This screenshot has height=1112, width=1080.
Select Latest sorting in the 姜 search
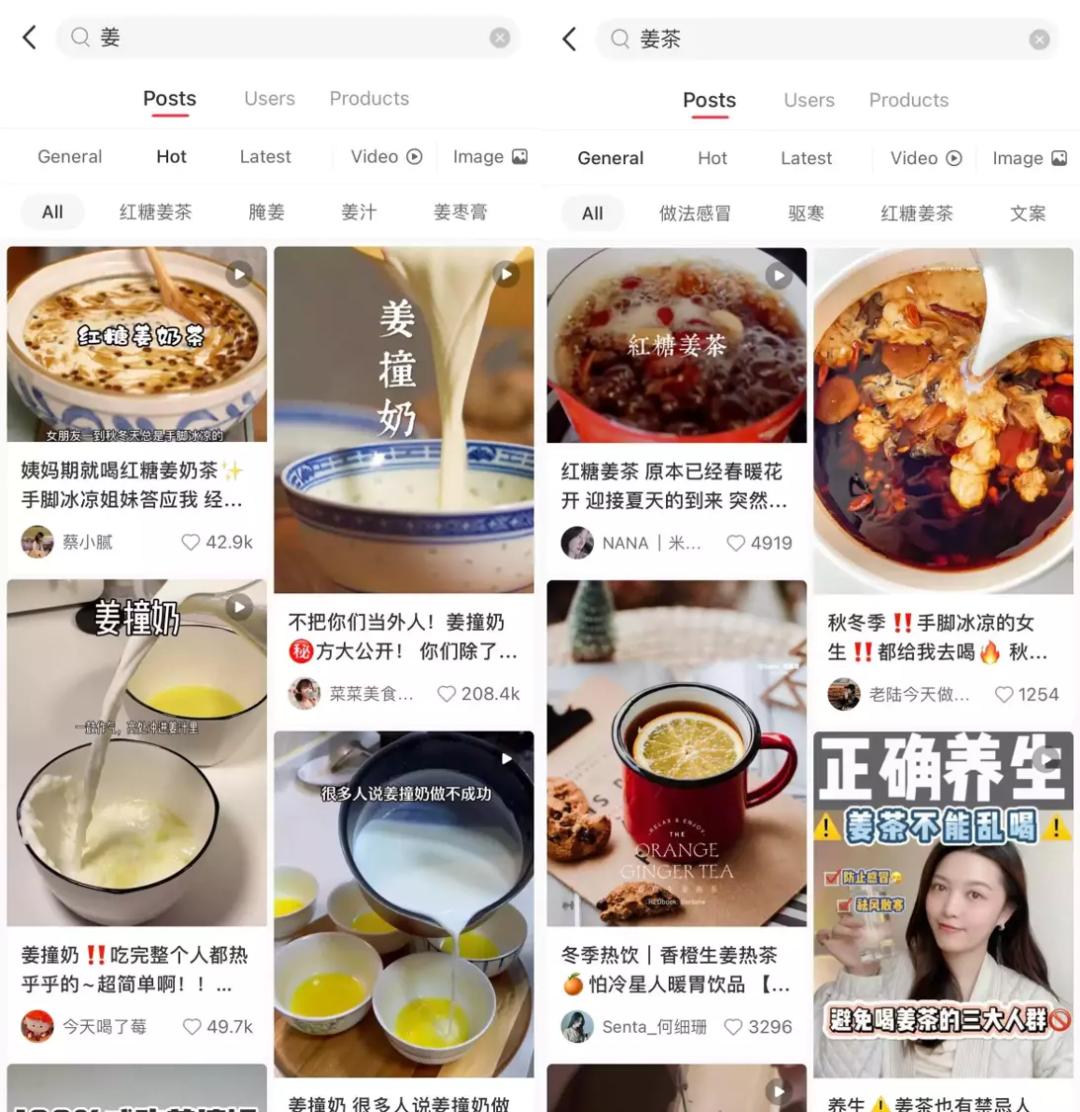265,157
